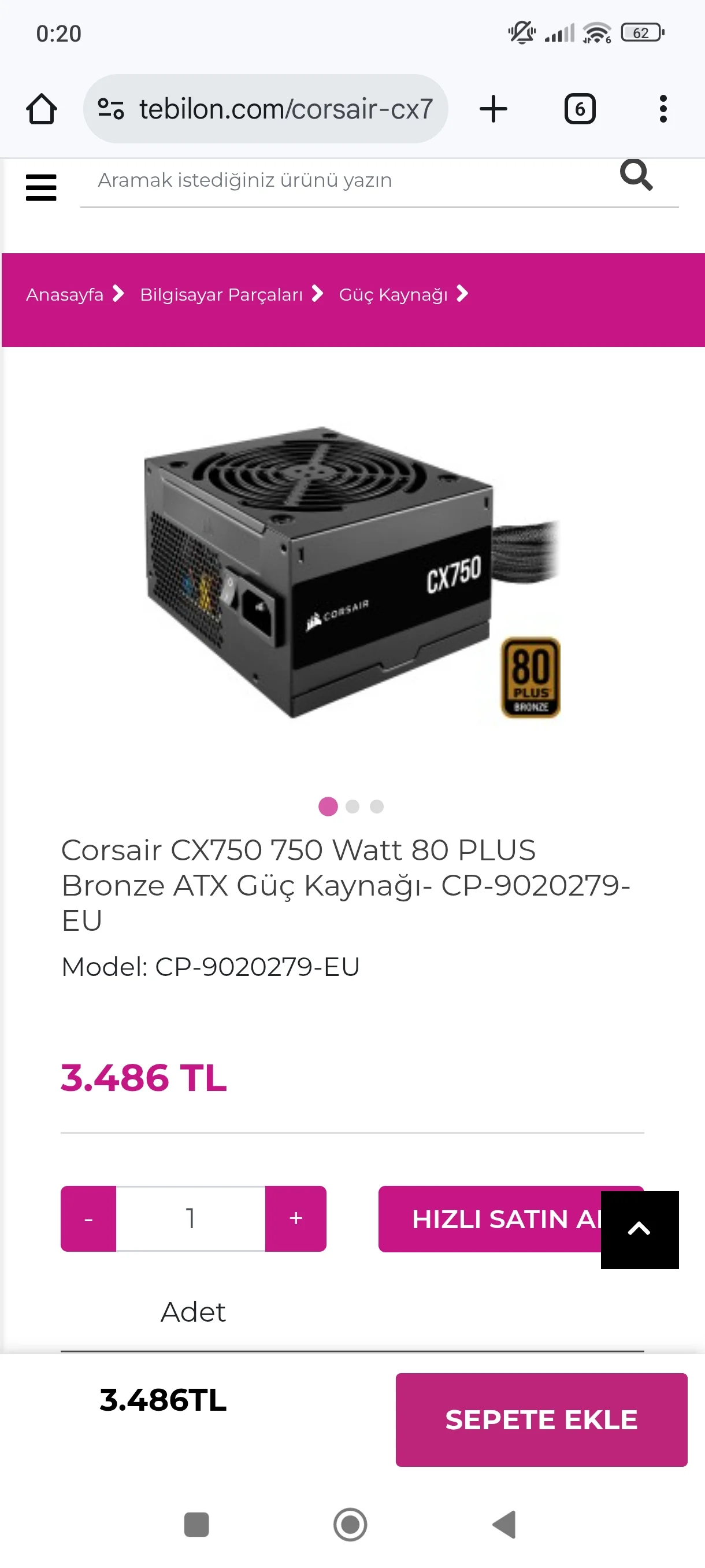
Task: Tap the quantity input field
Action: point(190,1219)
